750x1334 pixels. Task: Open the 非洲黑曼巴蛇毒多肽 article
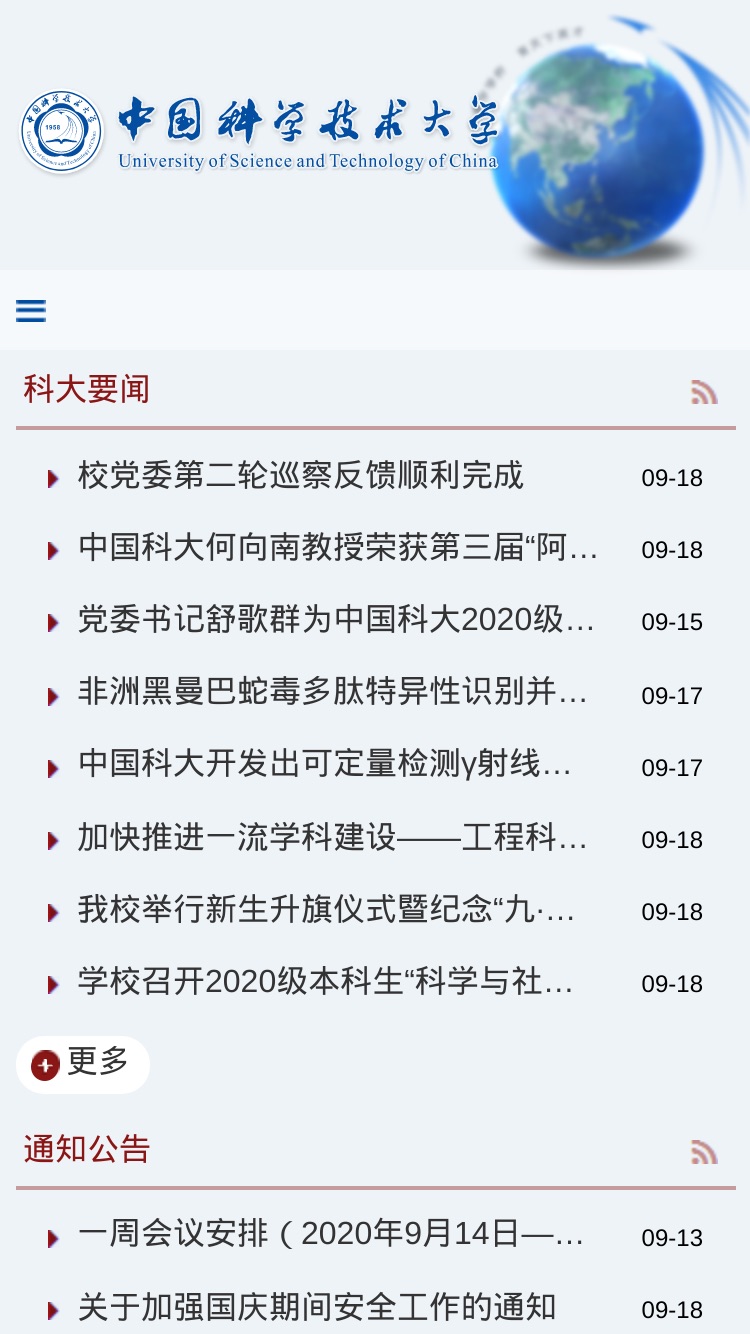333,692
